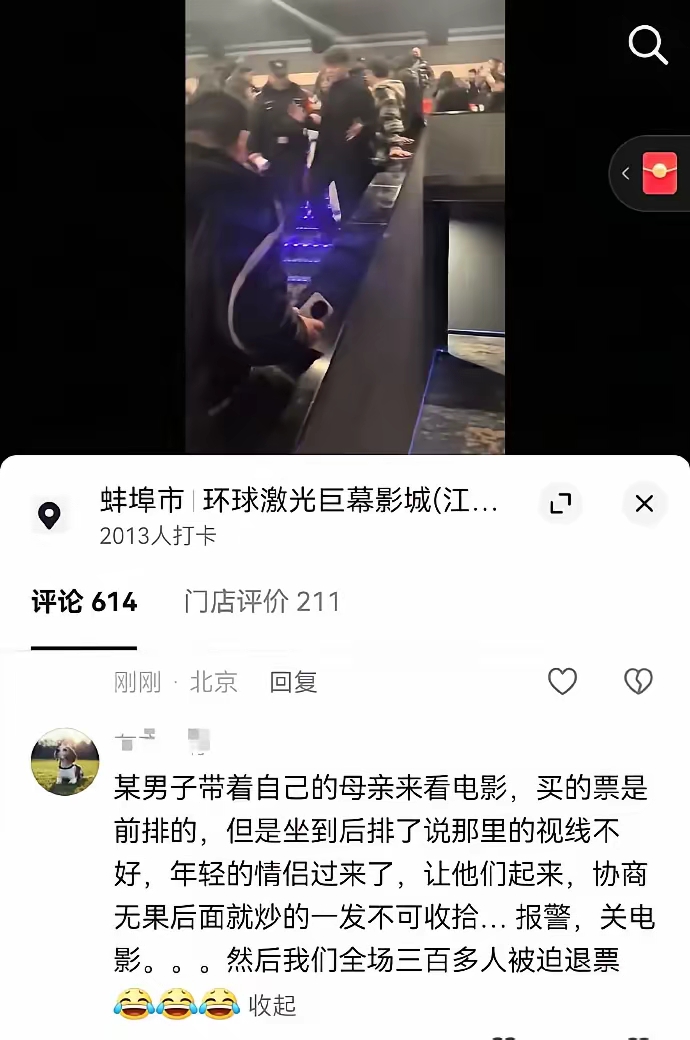
Task: Open the 环球激光巨幕影城 location page
Action: (x=298, y=500)
